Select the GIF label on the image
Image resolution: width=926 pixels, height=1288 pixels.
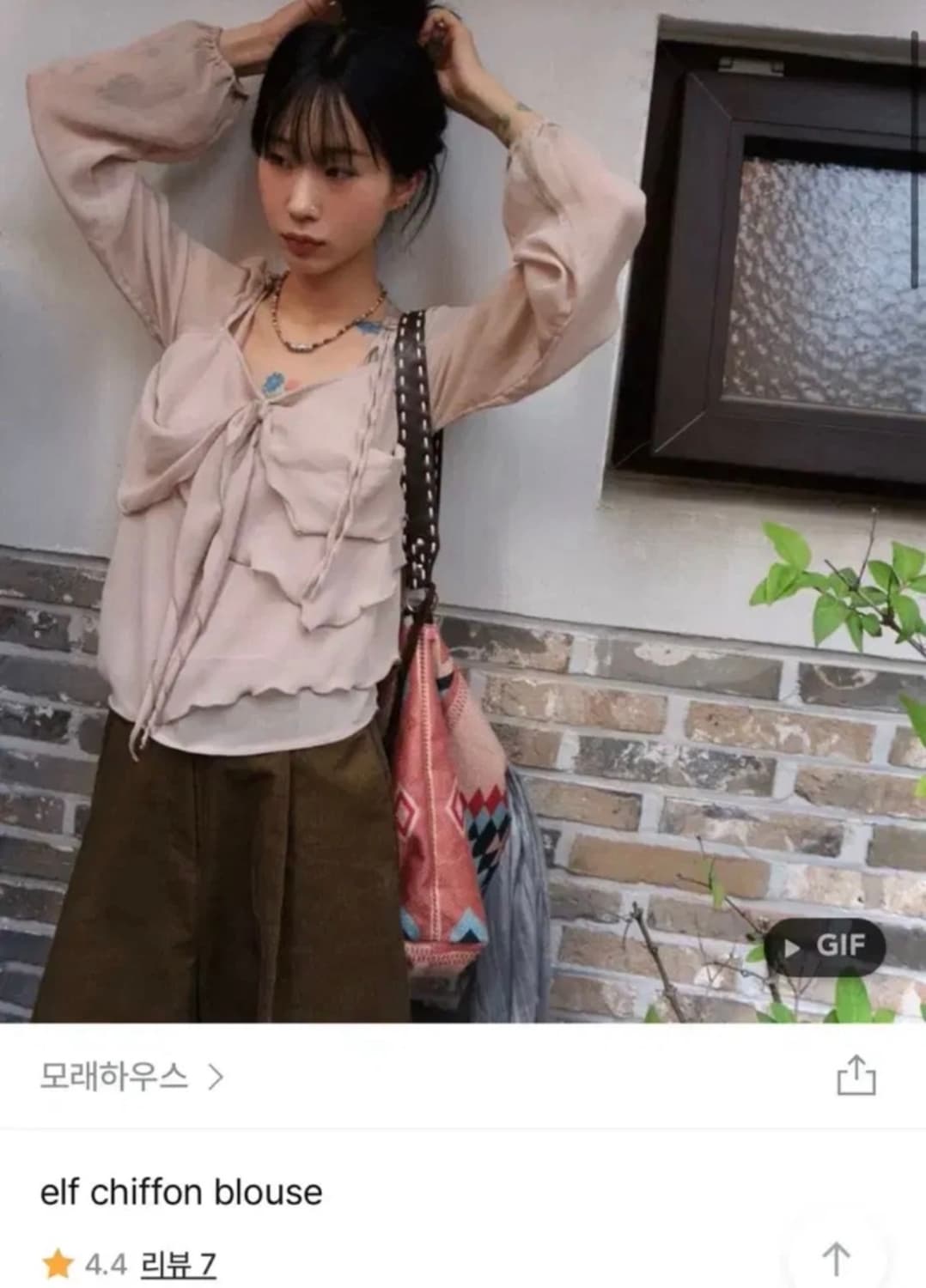click(x=840, y=947)
